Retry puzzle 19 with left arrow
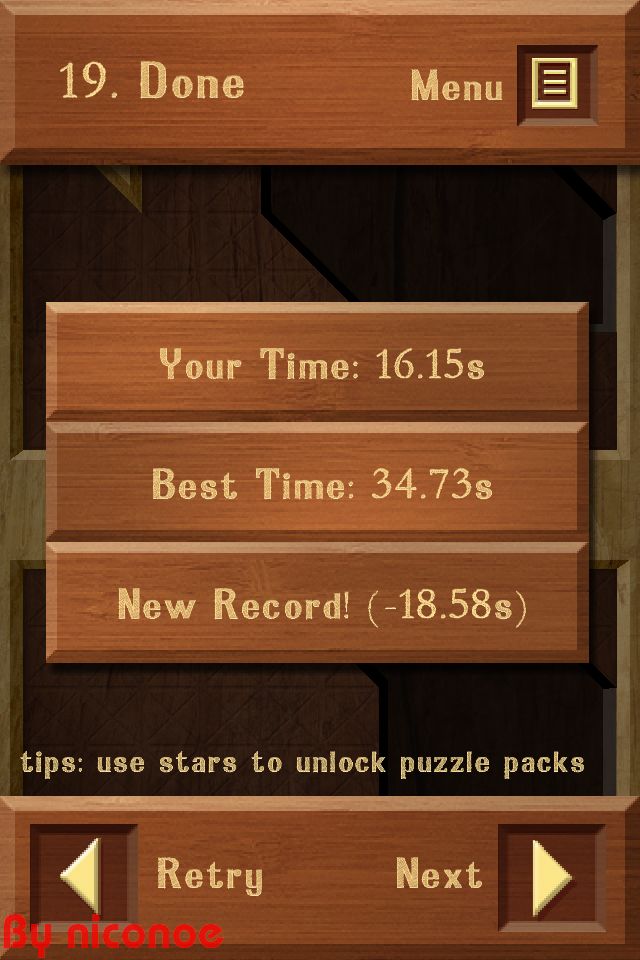This screenshot has width=640, height=960. (x=82, y=876)
